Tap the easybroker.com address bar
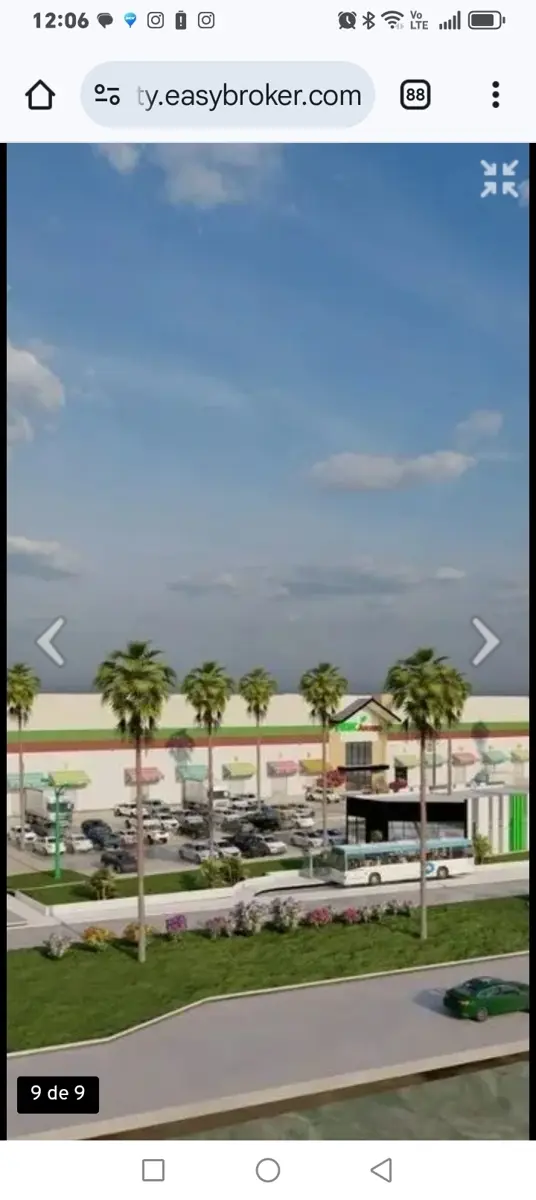The height and width of the screenshot is (1200, 536). tap(228, 95)
